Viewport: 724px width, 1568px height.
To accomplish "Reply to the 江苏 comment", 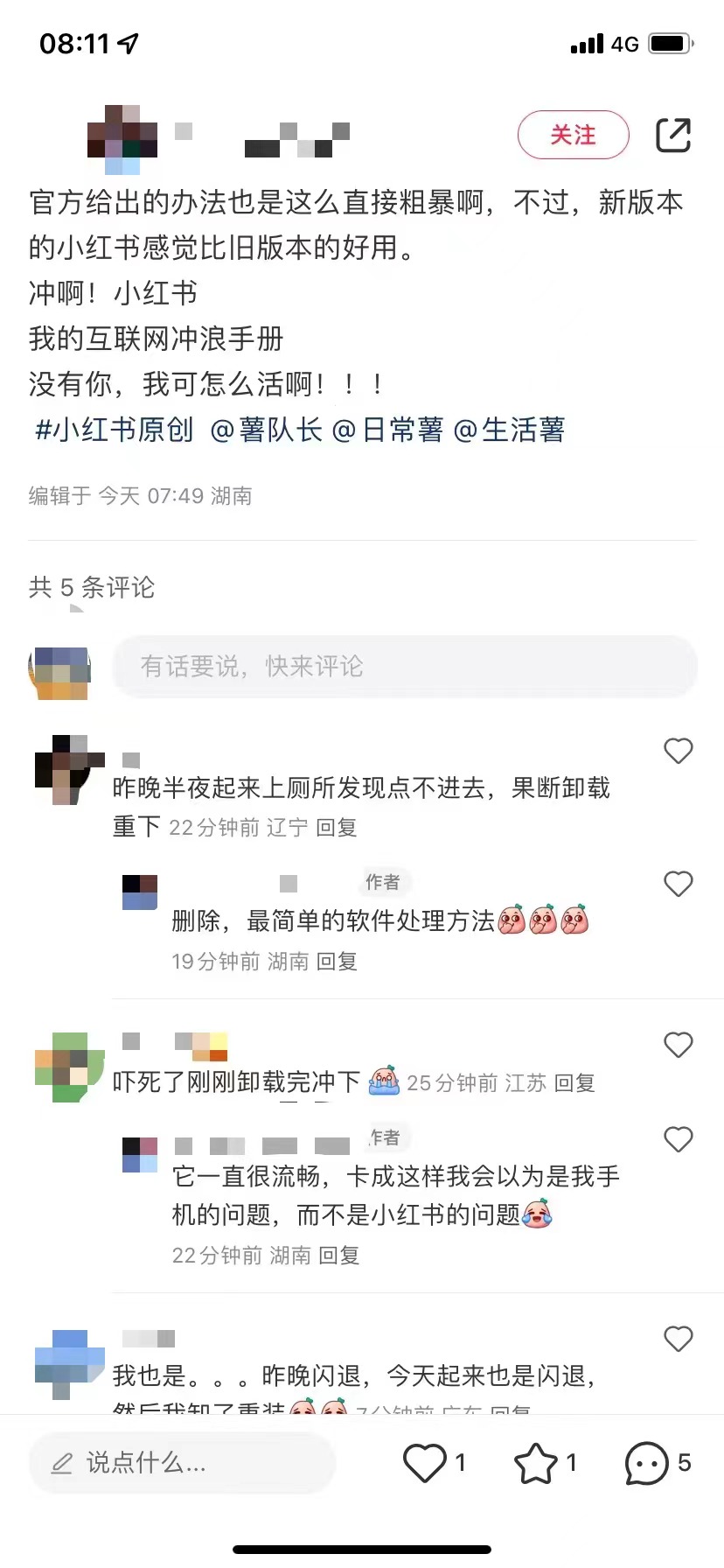I will tap(574, 1083).
